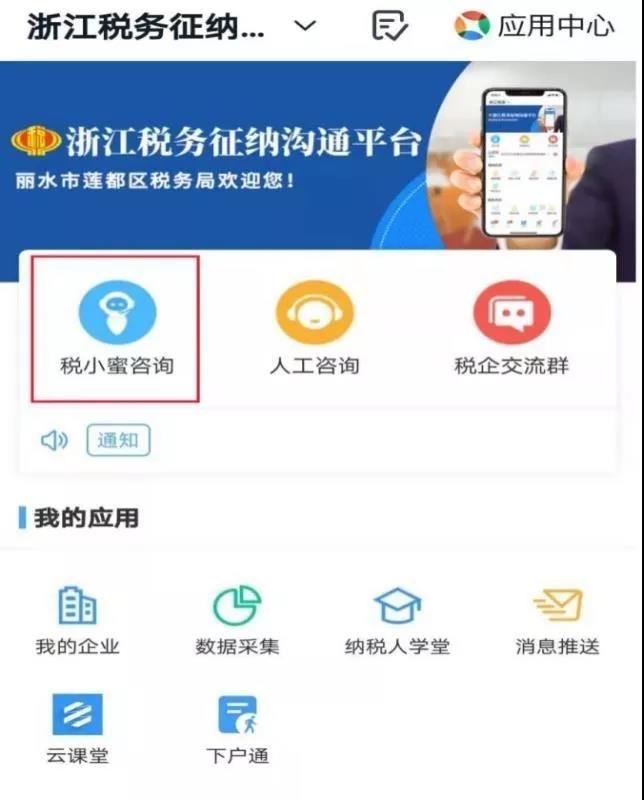Open 消息推送 message push

[x=557, y=620]
